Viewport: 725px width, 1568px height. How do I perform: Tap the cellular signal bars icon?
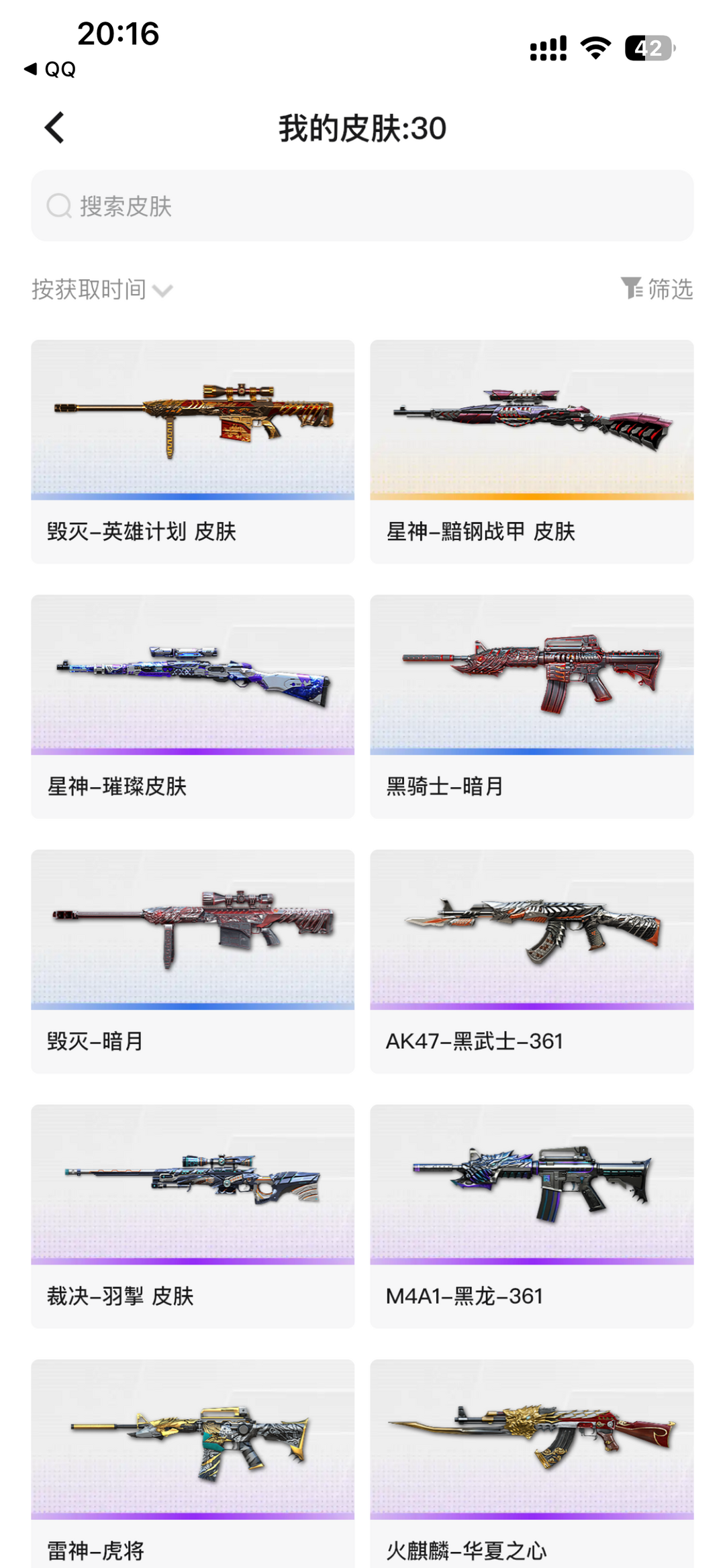547,48
